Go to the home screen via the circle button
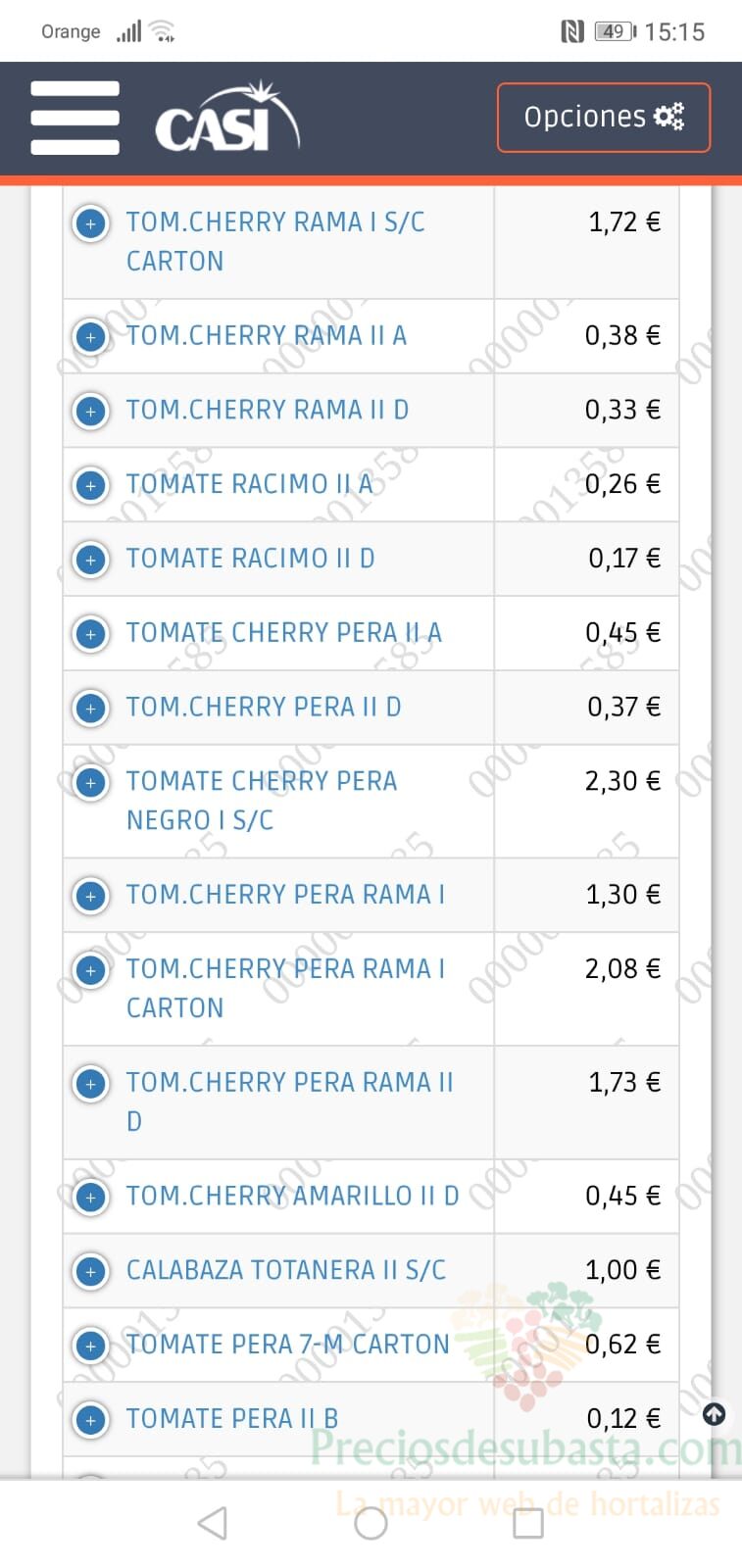Image resolution: width=742 pixels, height=1568 pixels. (x=371, y=1523)
